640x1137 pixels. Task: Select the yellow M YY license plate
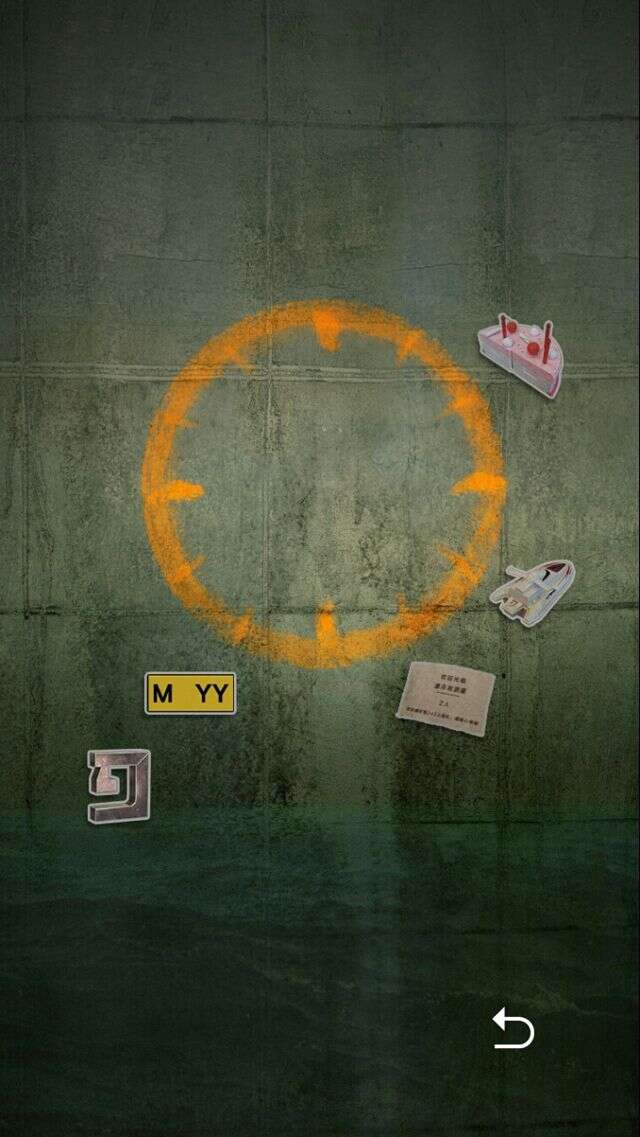click(190, 693)
